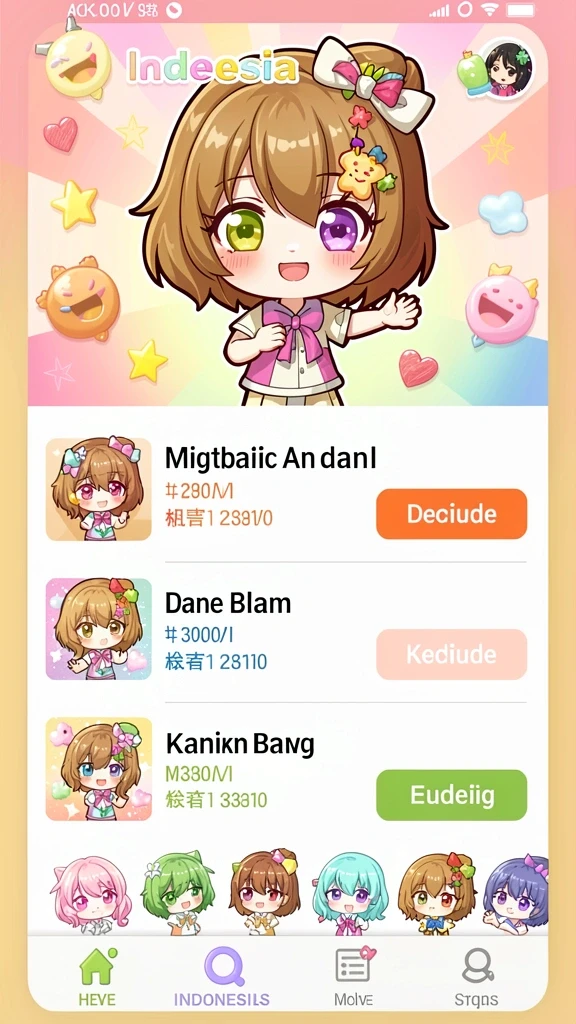Tap the green Eudeiig button
Screen dimensions: 576x1024
[x=451, y=795]
